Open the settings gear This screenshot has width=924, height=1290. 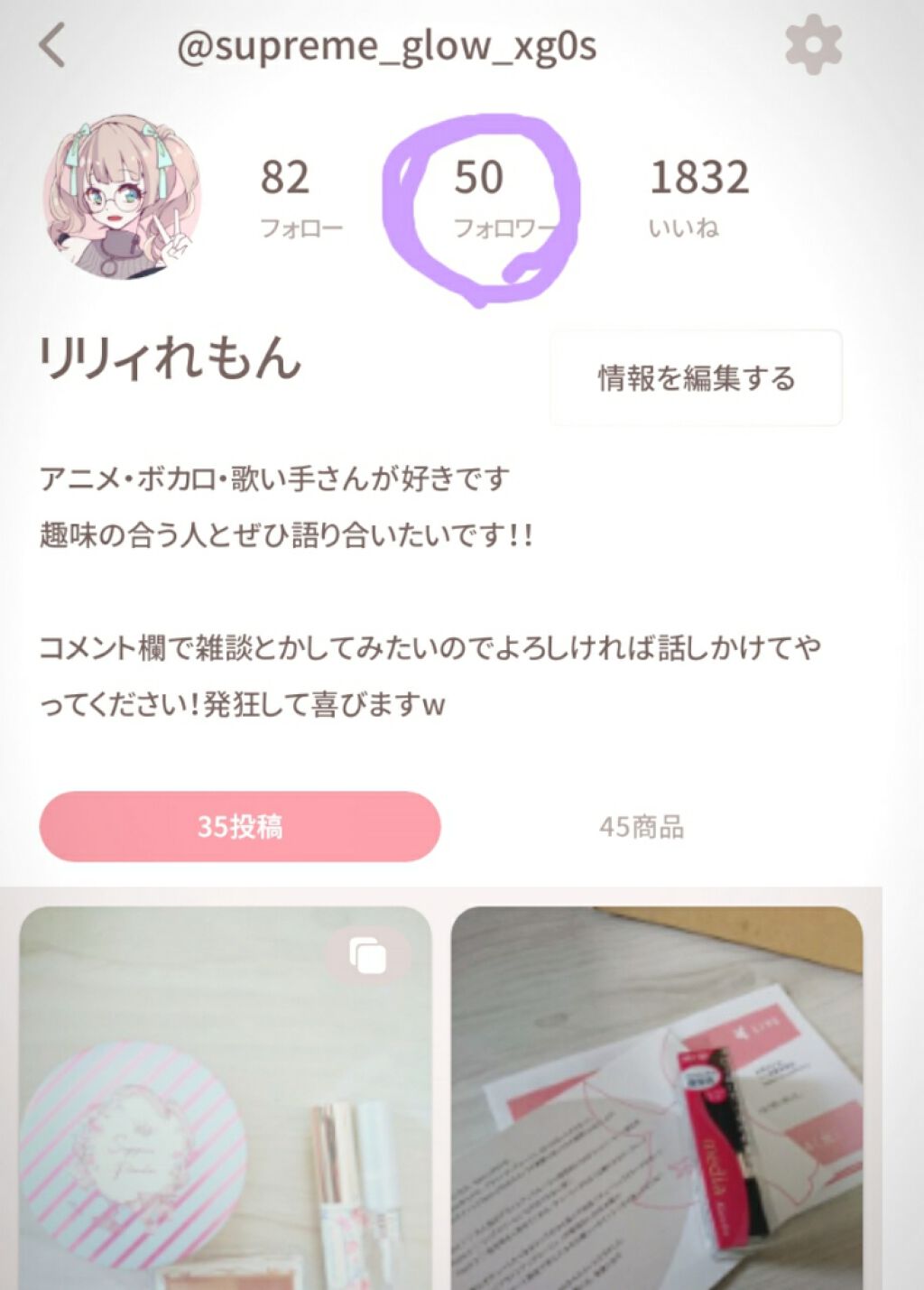tap(813, 44)
